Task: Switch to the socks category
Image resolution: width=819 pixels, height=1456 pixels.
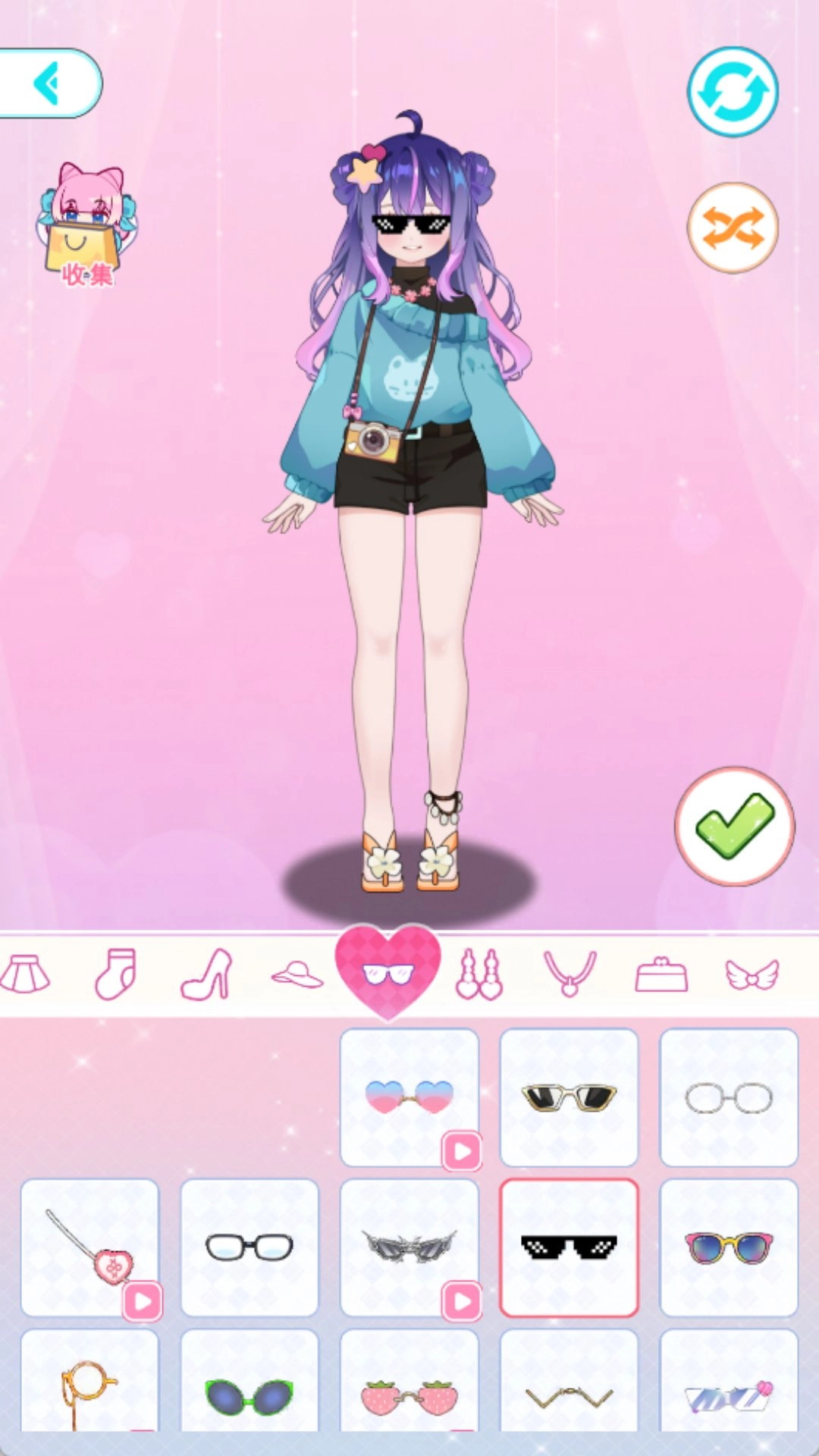Action: click(115, 974)
